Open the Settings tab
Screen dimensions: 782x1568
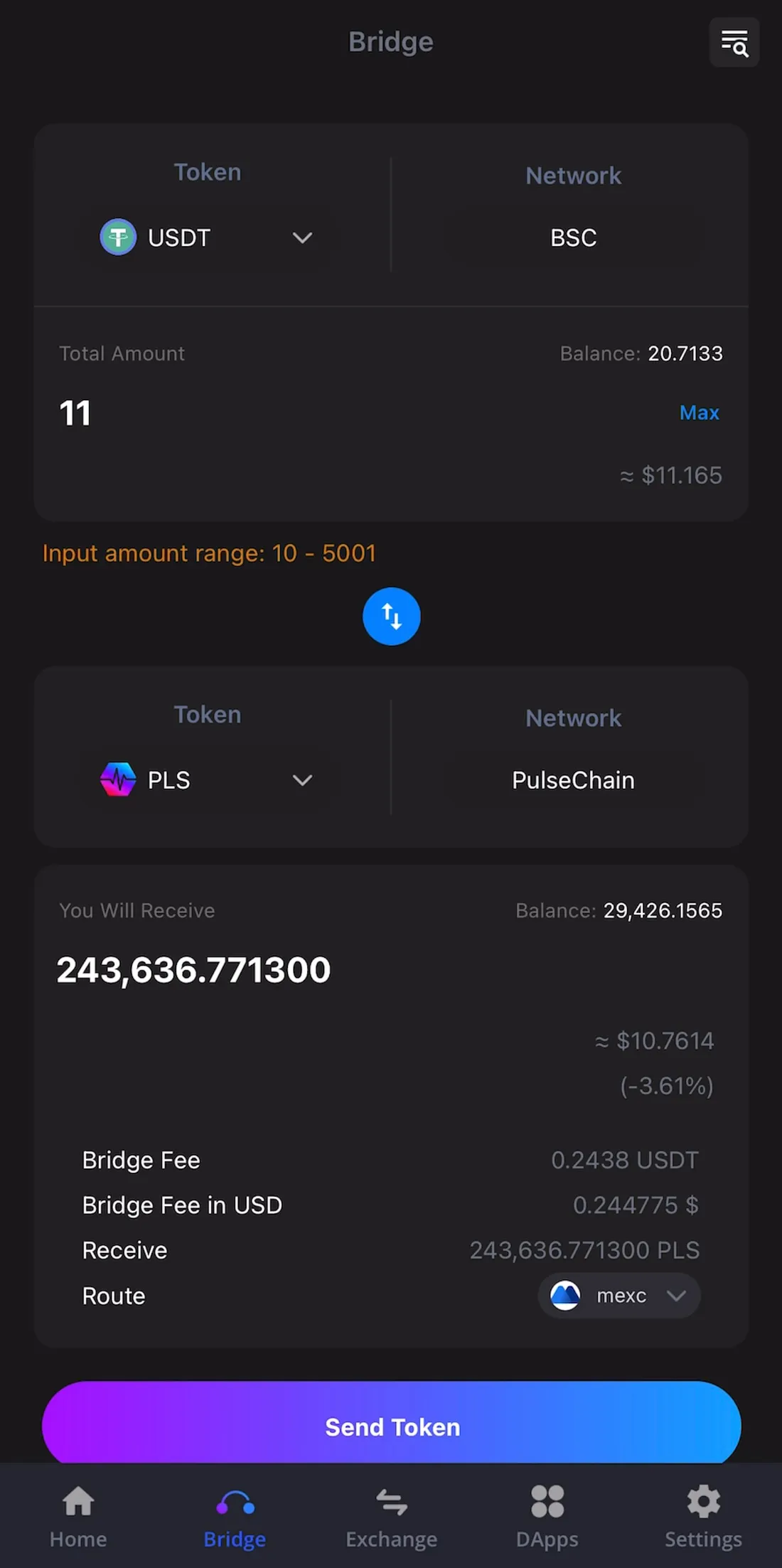703,1515
